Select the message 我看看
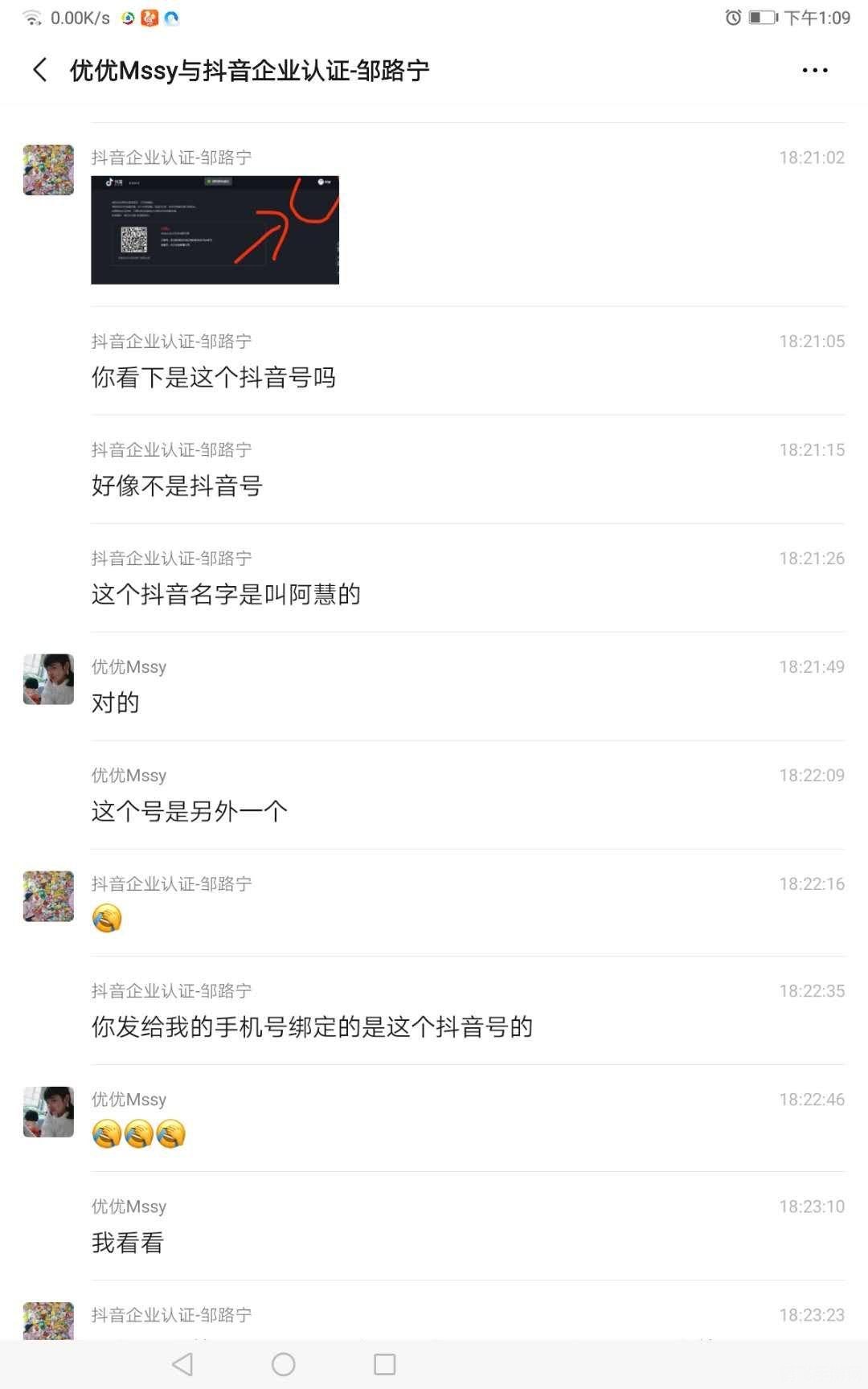868x1389 pixels. [127, 1242]
